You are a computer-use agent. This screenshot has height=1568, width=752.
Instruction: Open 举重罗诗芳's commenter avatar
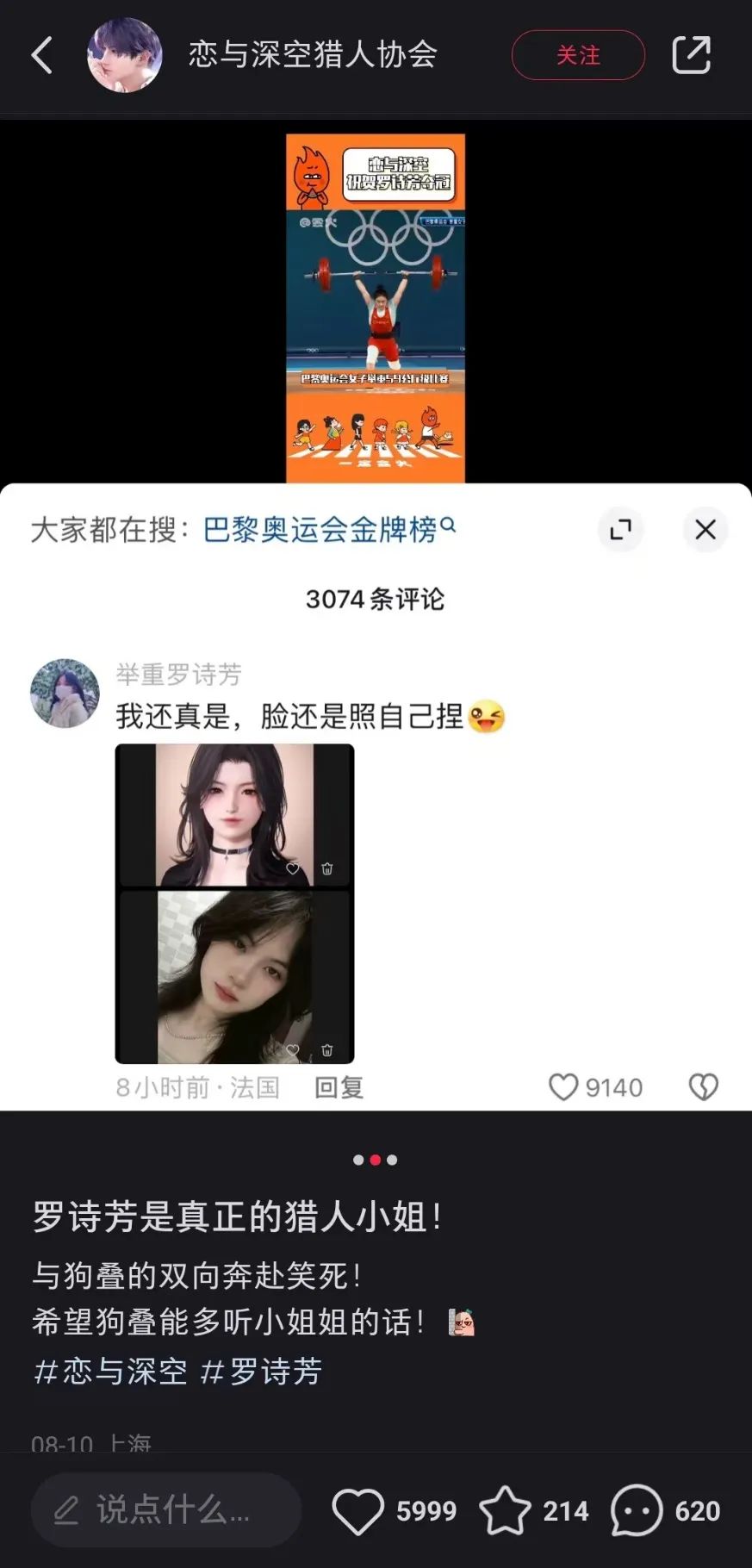tap(65, 694)
